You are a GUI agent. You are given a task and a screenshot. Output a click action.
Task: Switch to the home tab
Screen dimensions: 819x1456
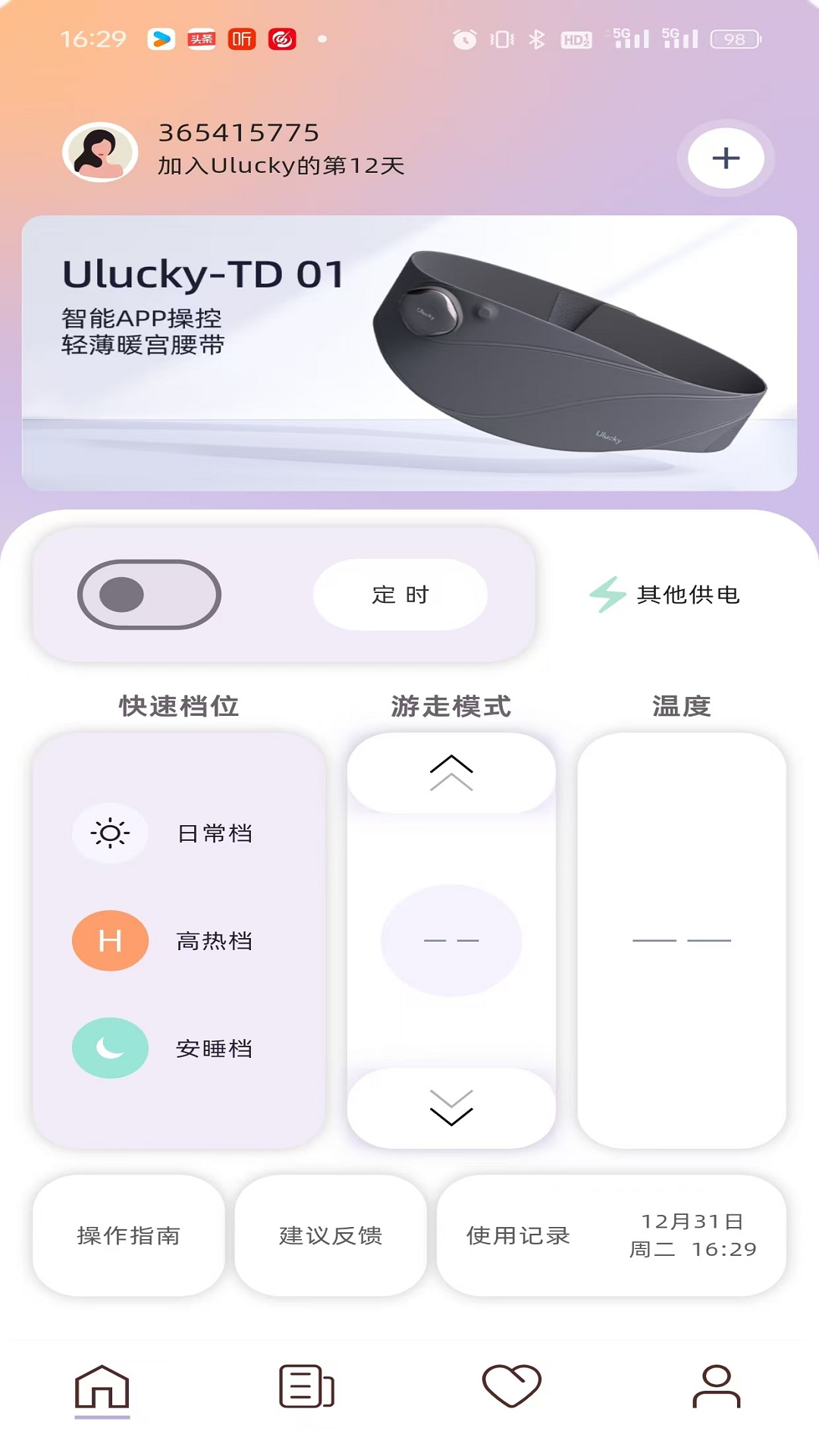(x=102, y=1388)
